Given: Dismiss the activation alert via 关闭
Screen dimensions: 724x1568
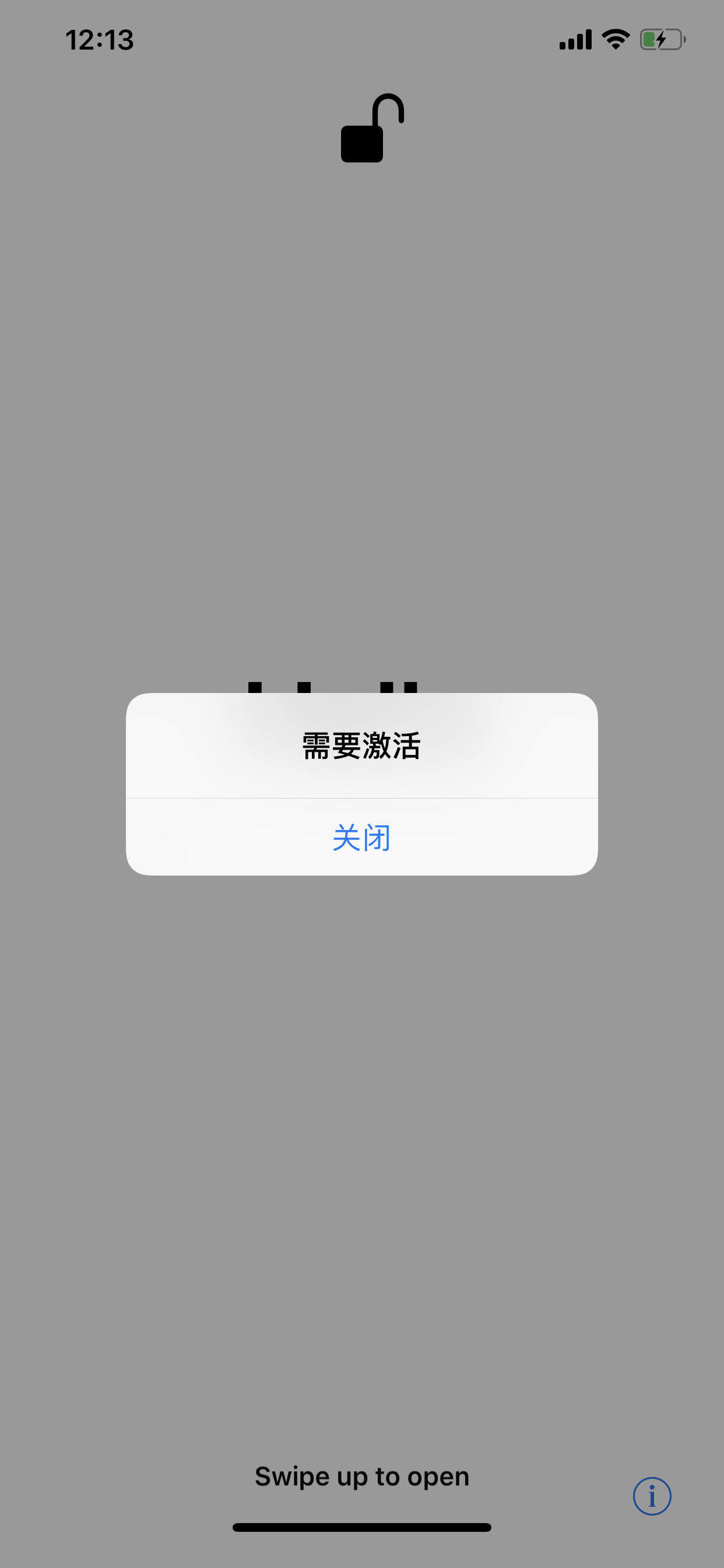Looking at the screenshot, I should (x=361, y=838).
